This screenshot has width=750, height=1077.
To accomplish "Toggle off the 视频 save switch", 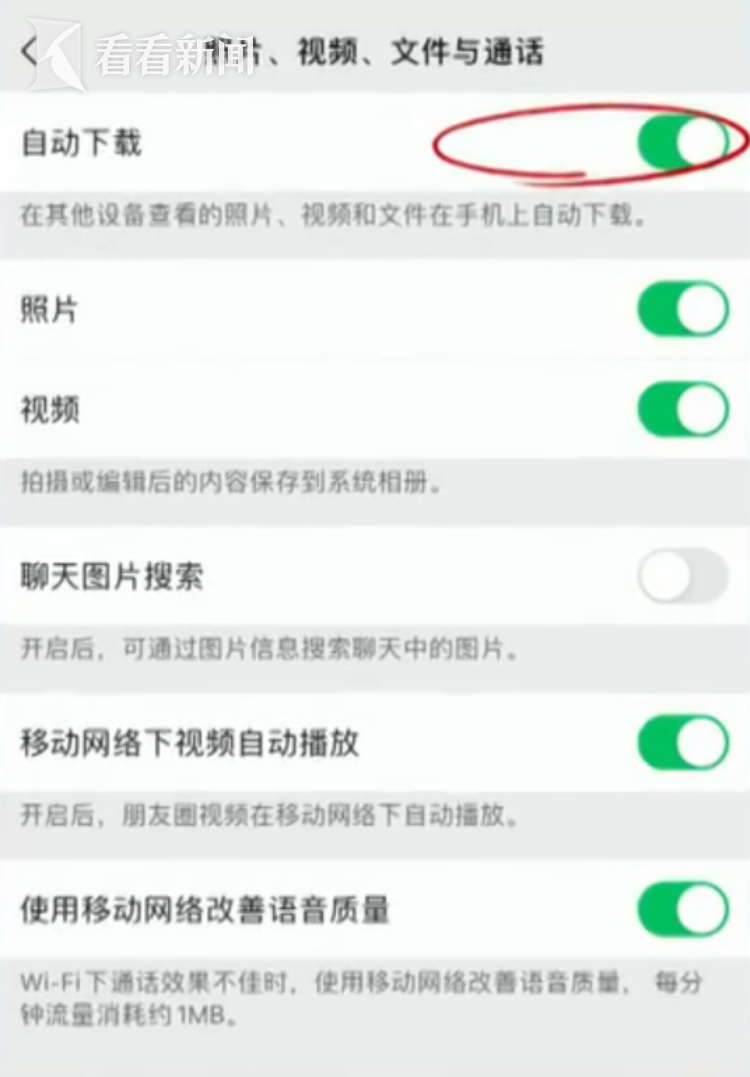I will pos(683,410).
